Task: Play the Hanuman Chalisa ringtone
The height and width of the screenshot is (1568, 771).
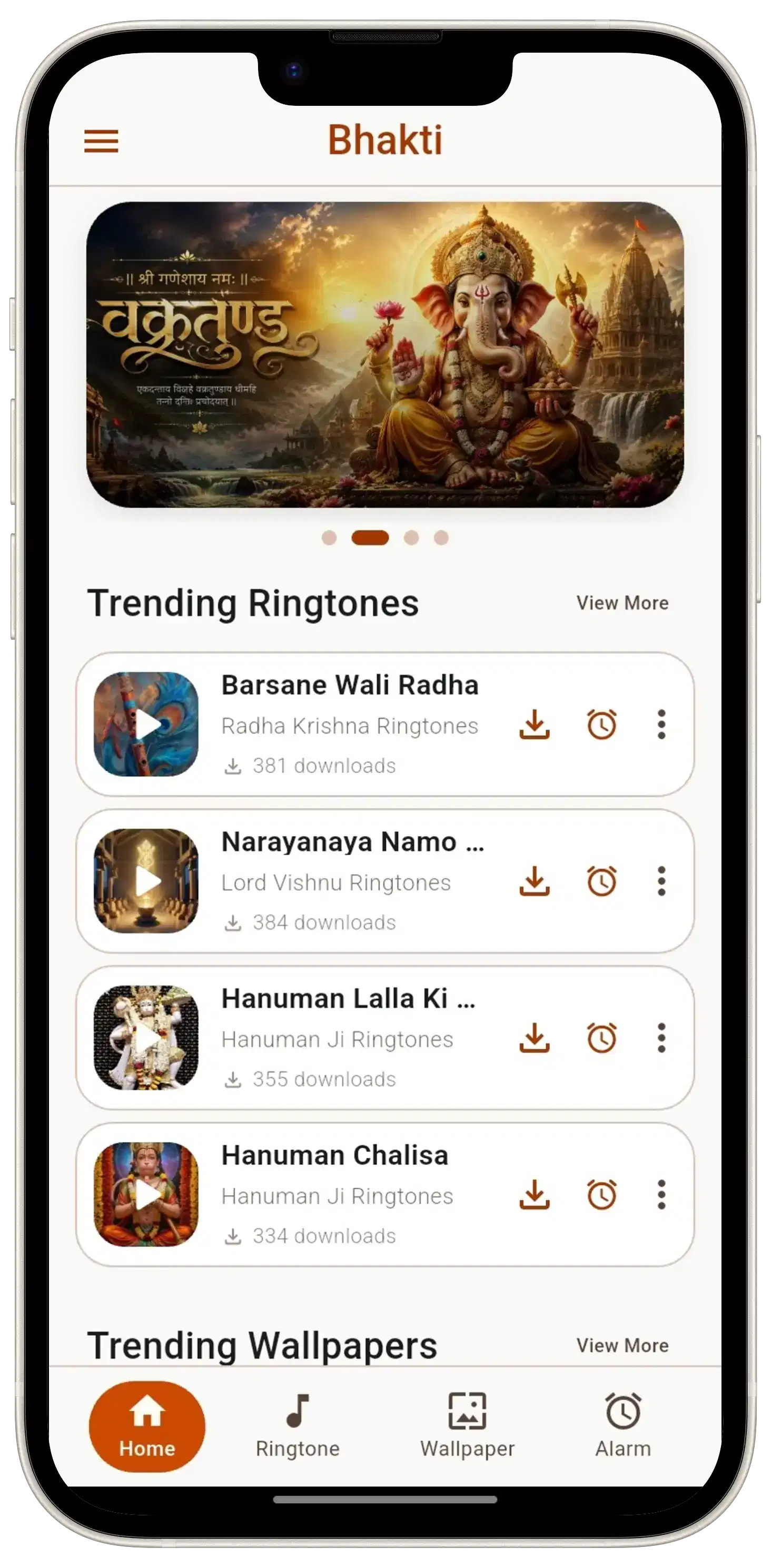Action: point(146,1194)
